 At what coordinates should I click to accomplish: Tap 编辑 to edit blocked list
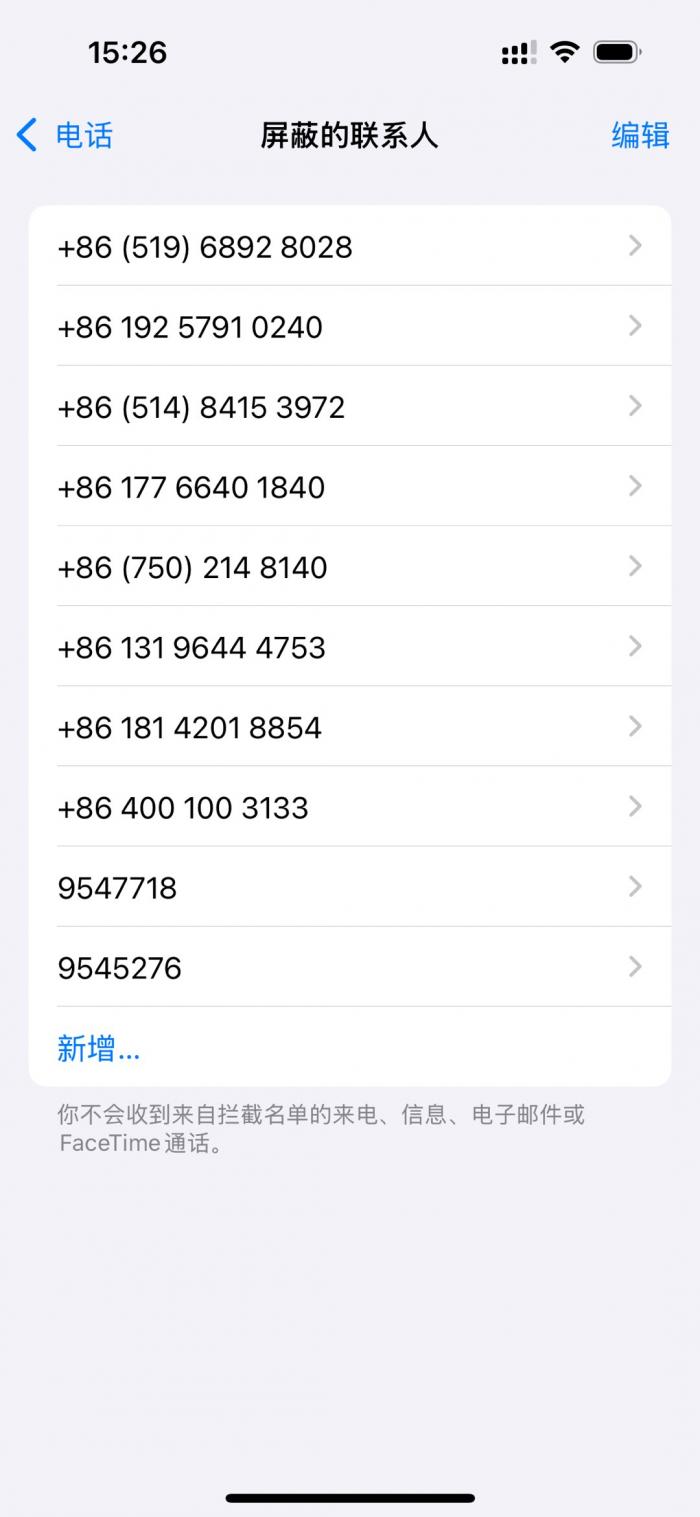click(x=640, y=135)
